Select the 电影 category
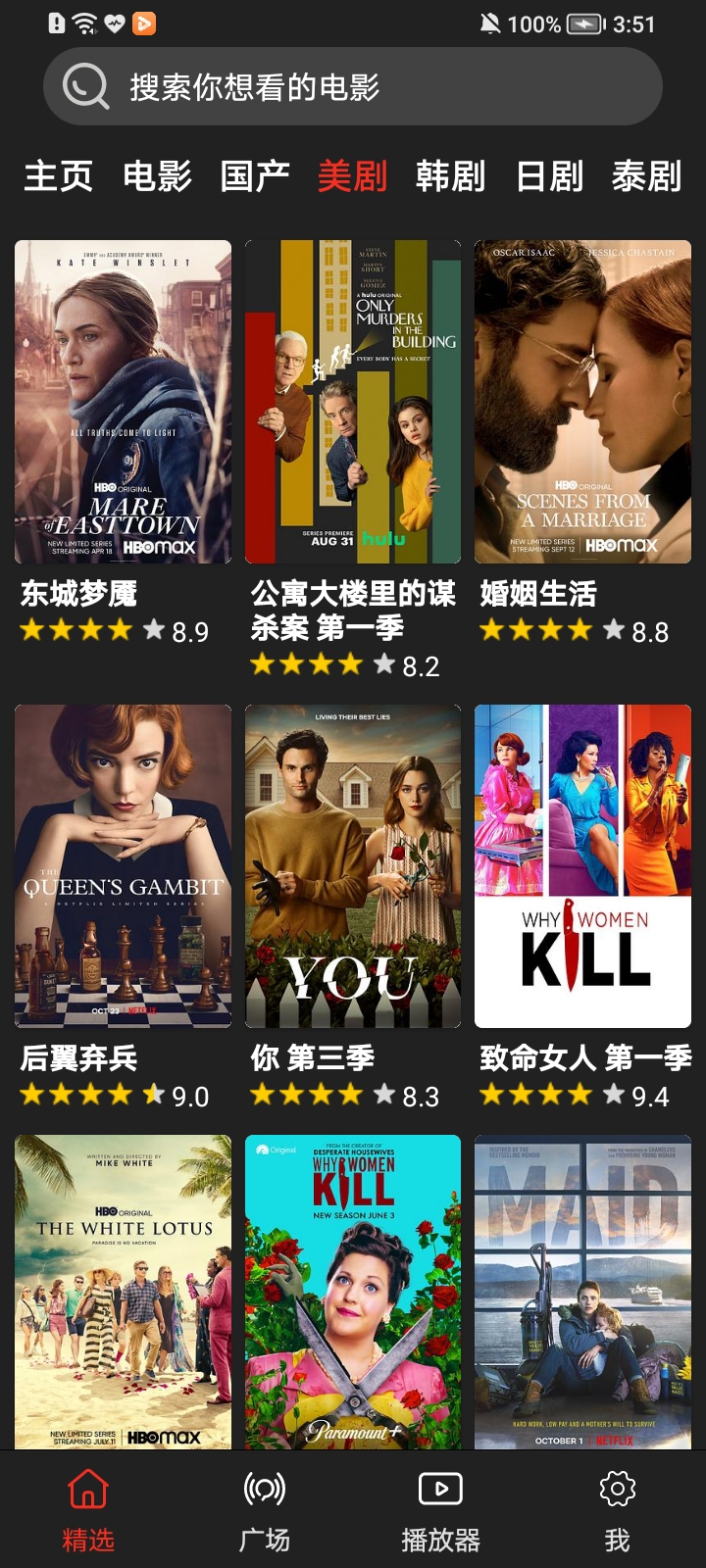This screenshot has width=706, height=1568. (158, 176)
